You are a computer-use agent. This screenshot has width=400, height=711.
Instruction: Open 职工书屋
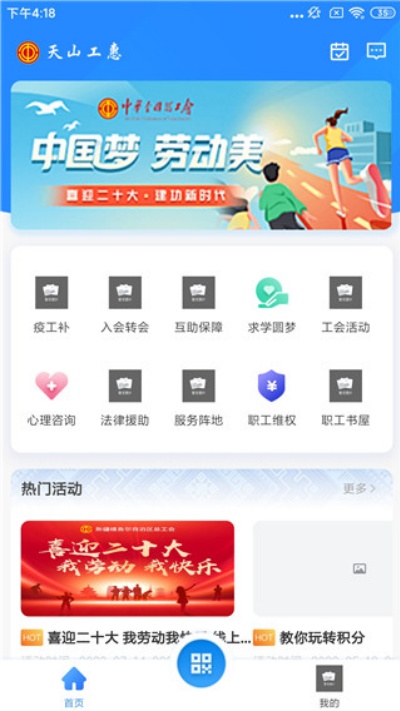tap(346, 398)
